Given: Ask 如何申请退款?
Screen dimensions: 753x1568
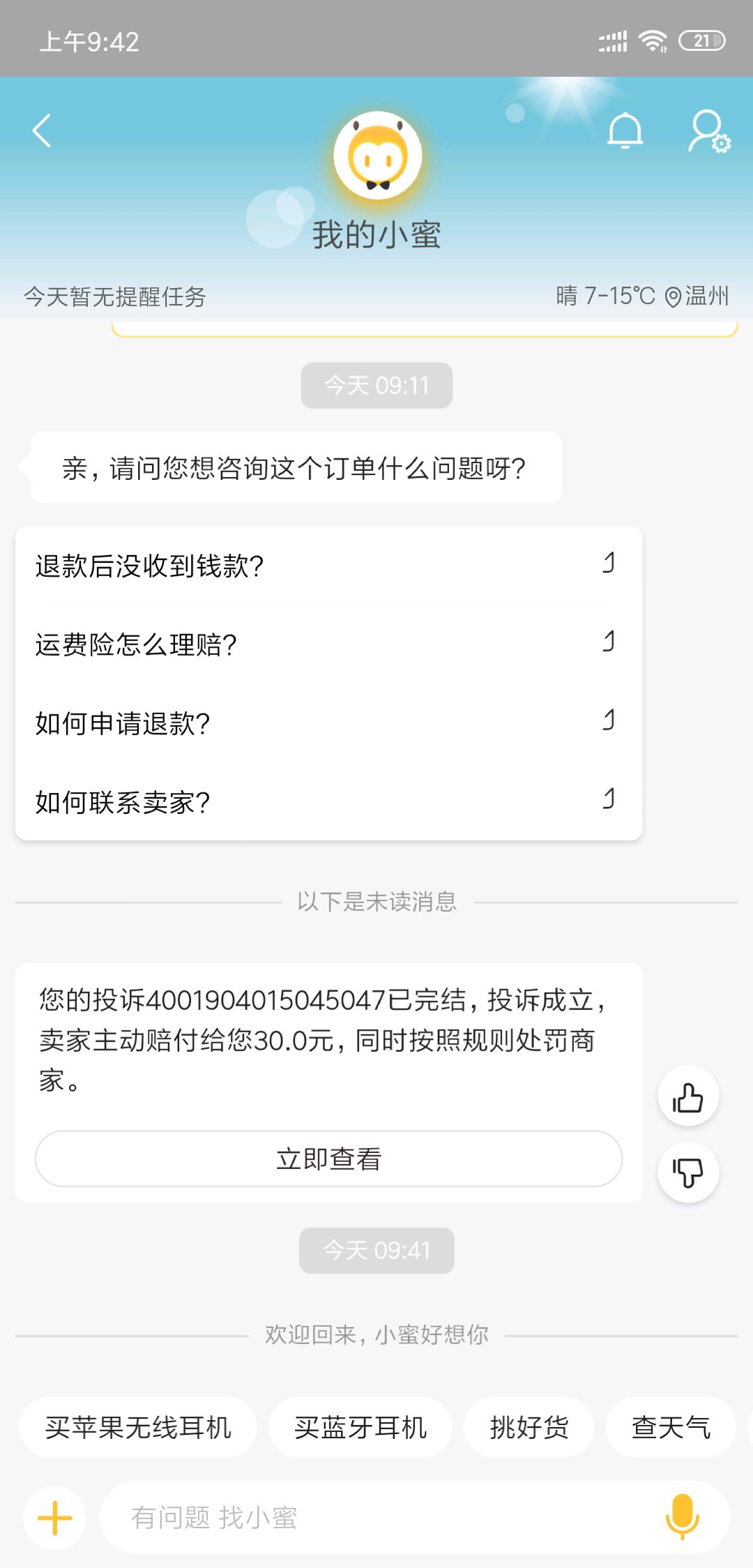Looking at the screenshot, I should [328, 723].
